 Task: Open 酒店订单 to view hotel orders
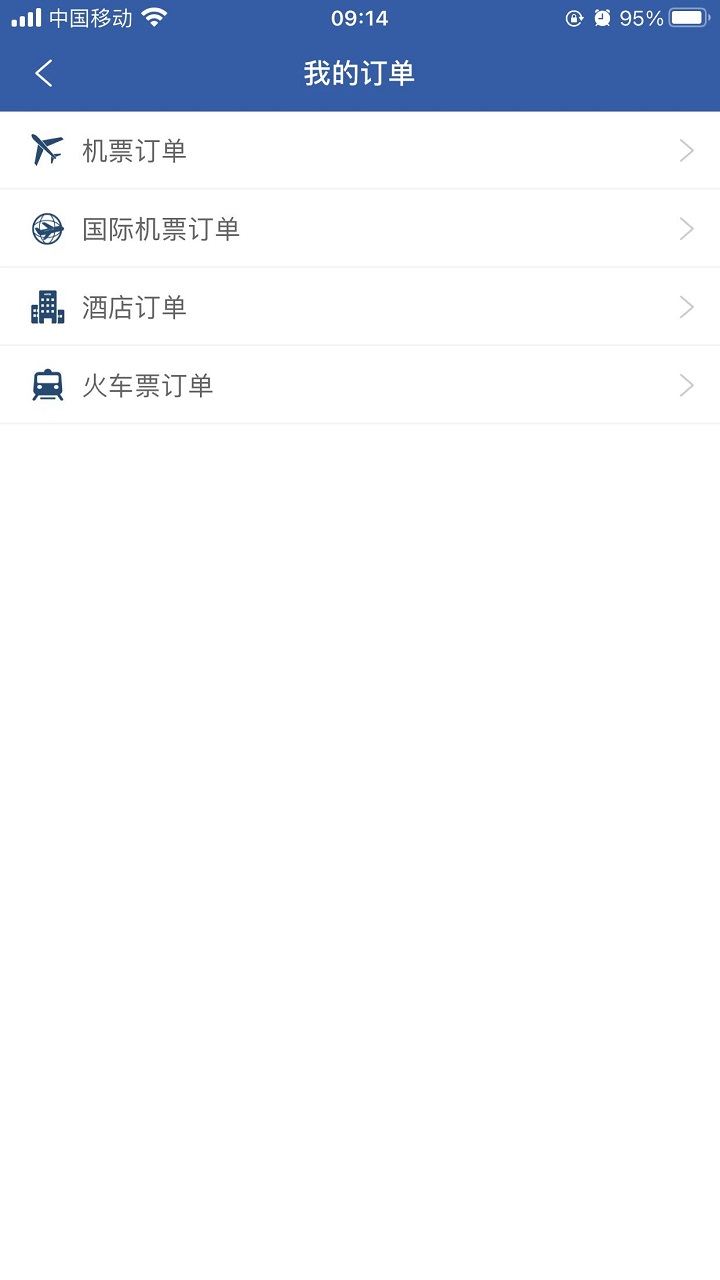(x=135, y=306)
